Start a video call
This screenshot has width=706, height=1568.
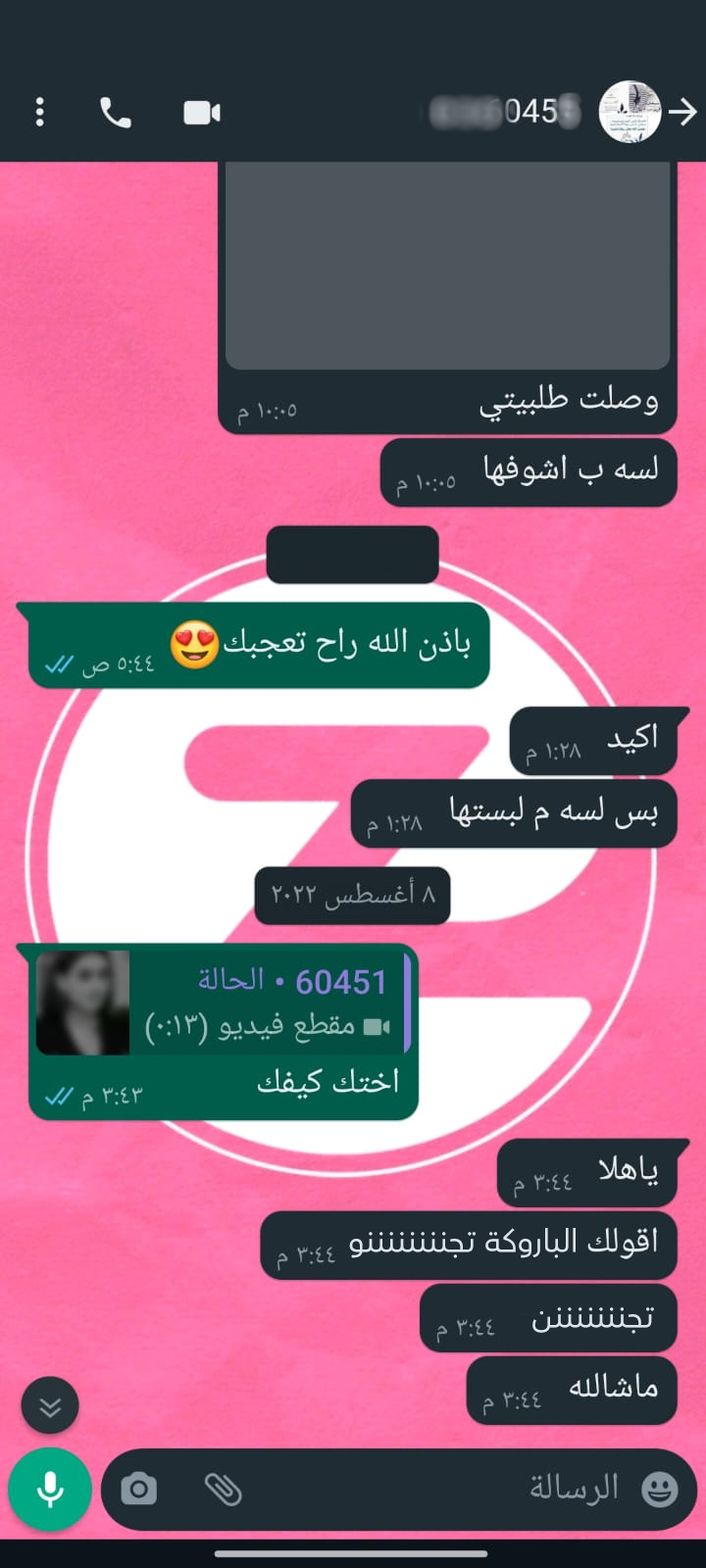tap(202, 114)
